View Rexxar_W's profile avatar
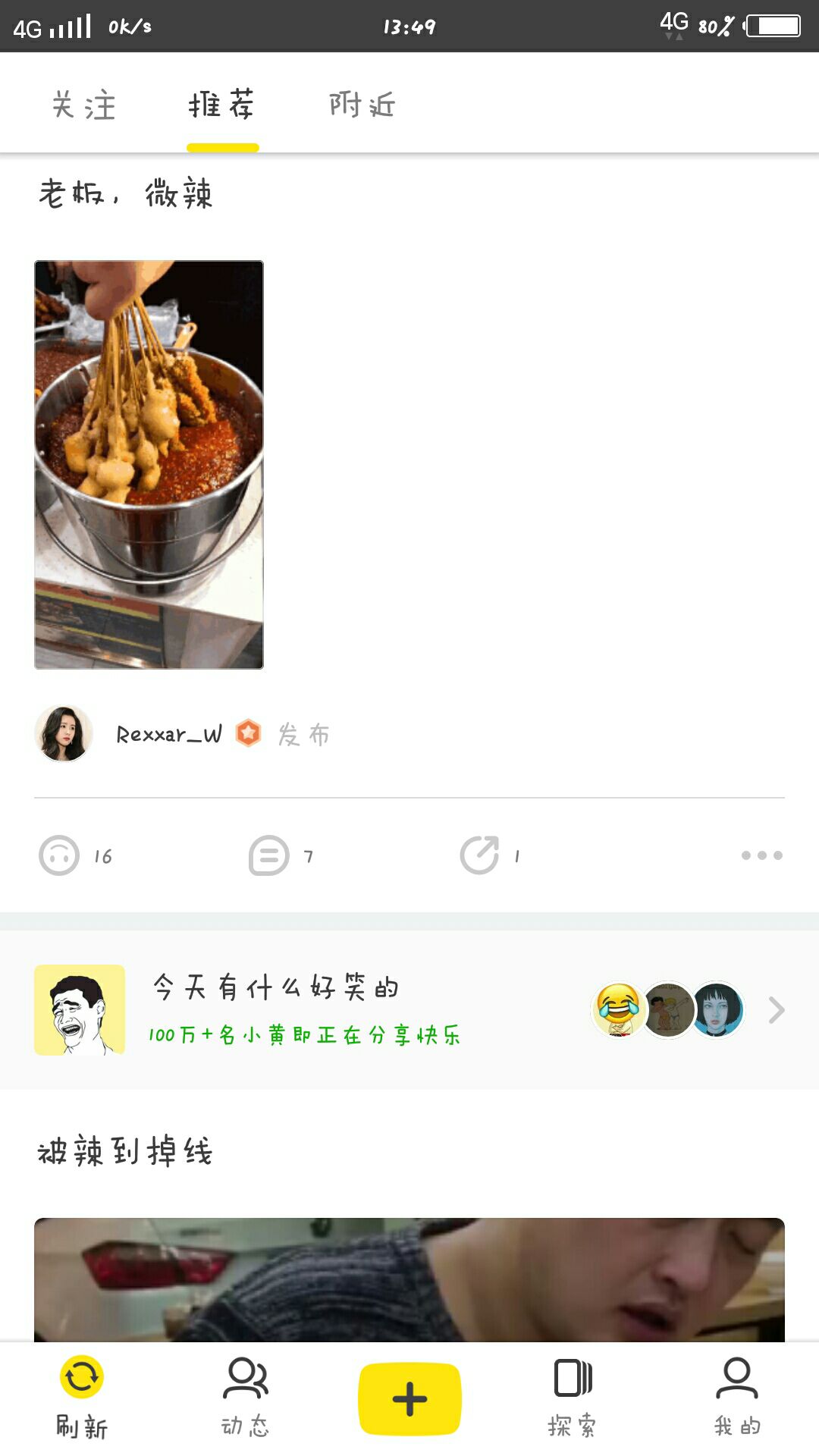The height and width of the screenshot is (1456, 819). tap(64, 733)
